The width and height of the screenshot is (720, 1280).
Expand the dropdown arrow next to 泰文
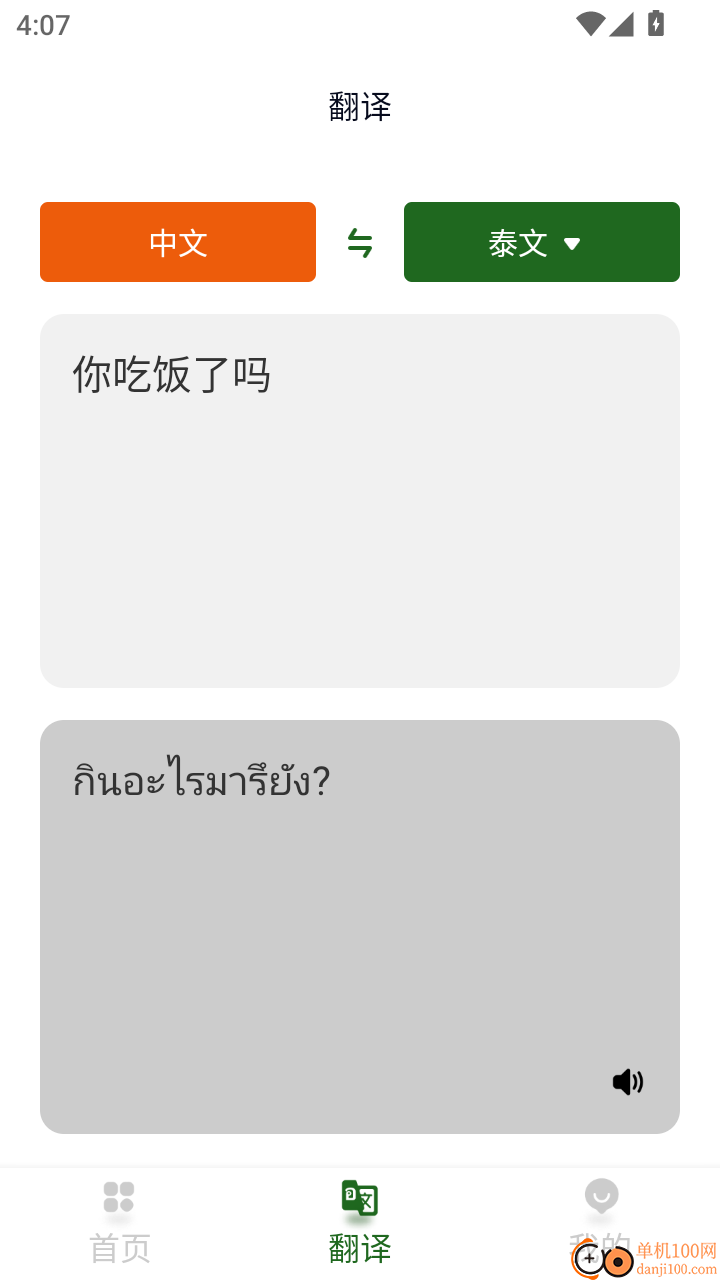pos(572,243)
